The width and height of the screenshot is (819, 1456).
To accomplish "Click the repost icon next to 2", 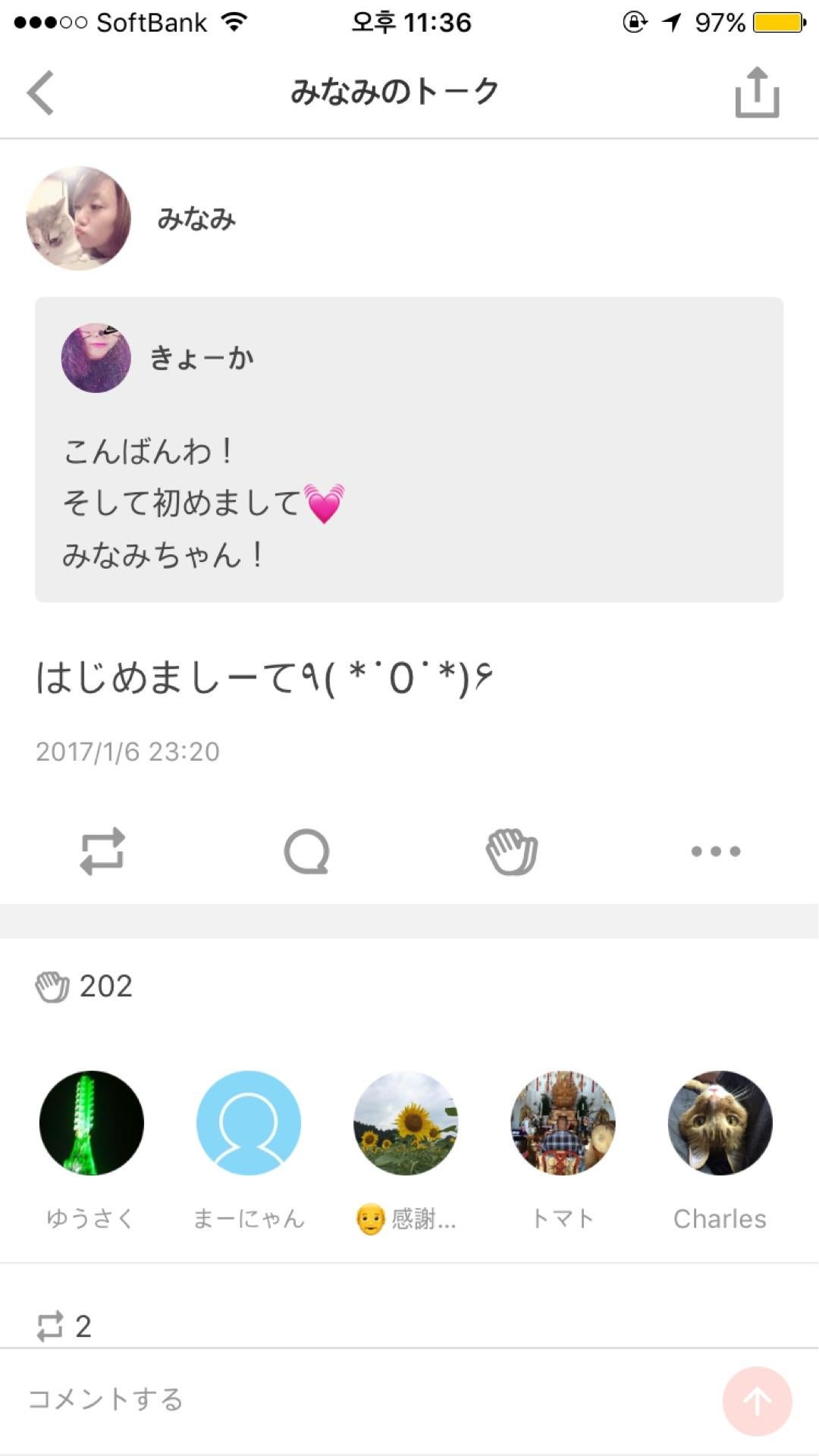I will coord(52,1326).
